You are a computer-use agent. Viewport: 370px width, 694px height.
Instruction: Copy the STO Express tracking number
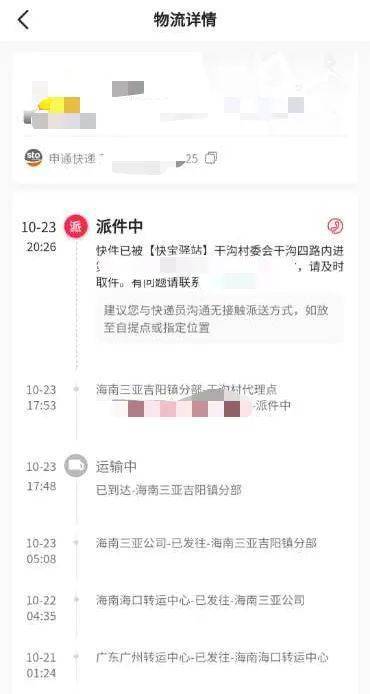point(212,158)
